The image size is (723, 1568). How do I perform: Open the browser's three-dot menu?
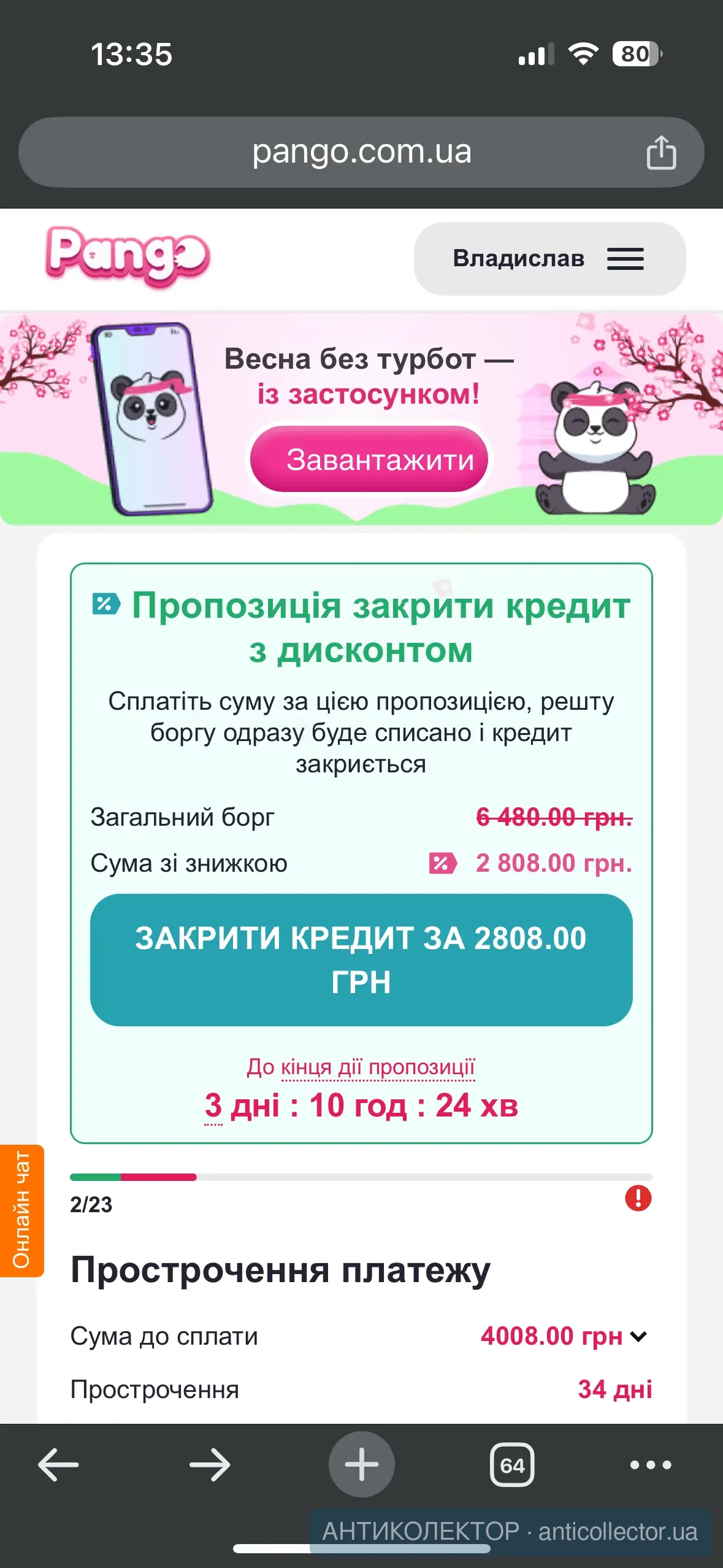(x=651, y=1465)
